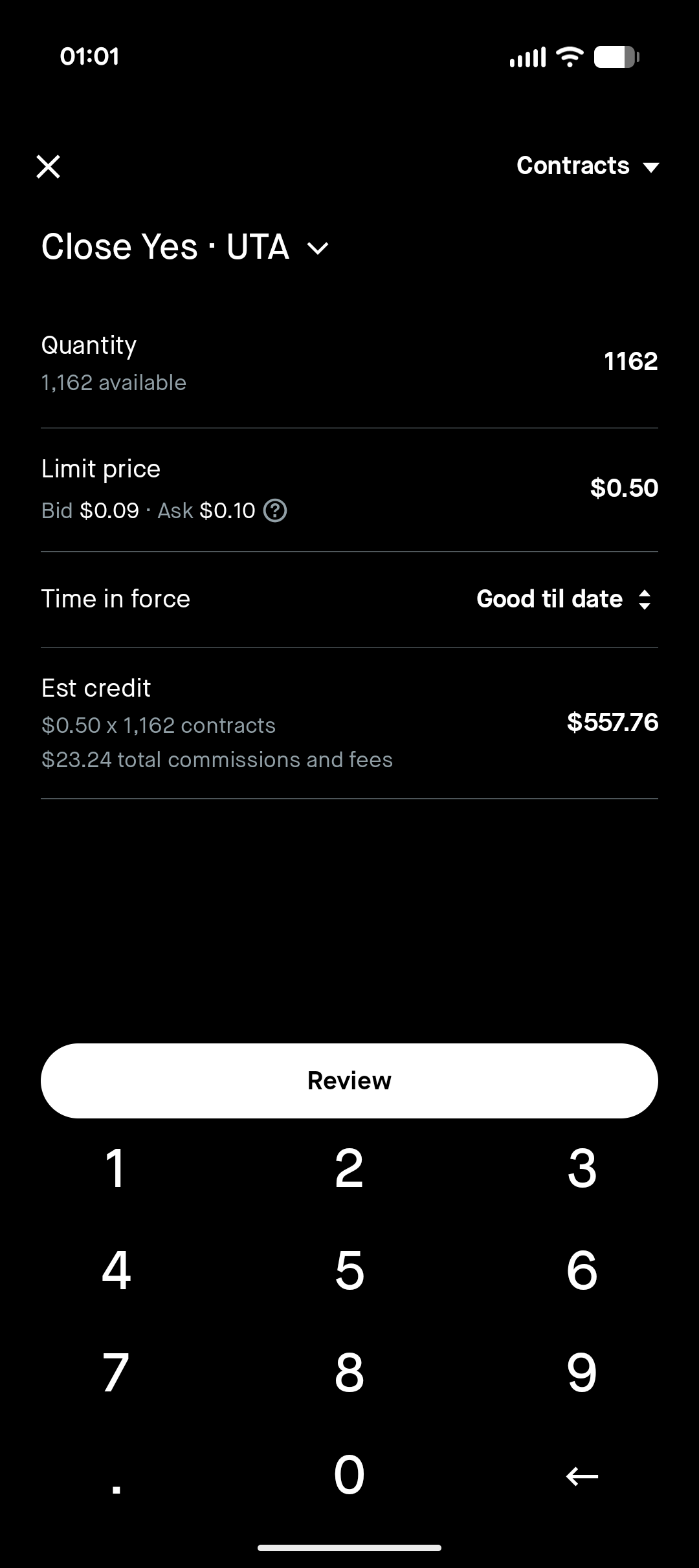Screen dimensions: 699x1568
Task: Close the order entry screen
Action: (49, 167)
